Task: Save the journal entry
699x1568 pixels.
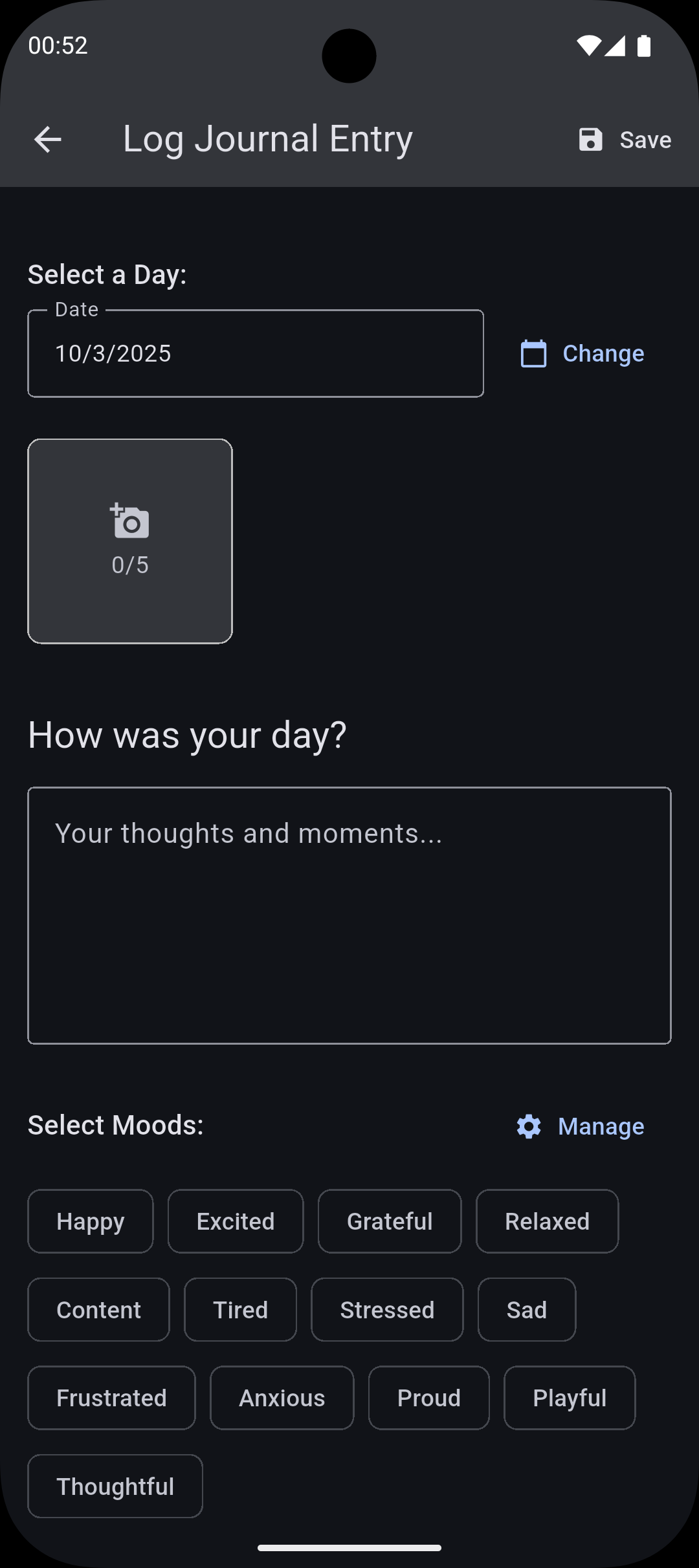Action: point(625,140)
